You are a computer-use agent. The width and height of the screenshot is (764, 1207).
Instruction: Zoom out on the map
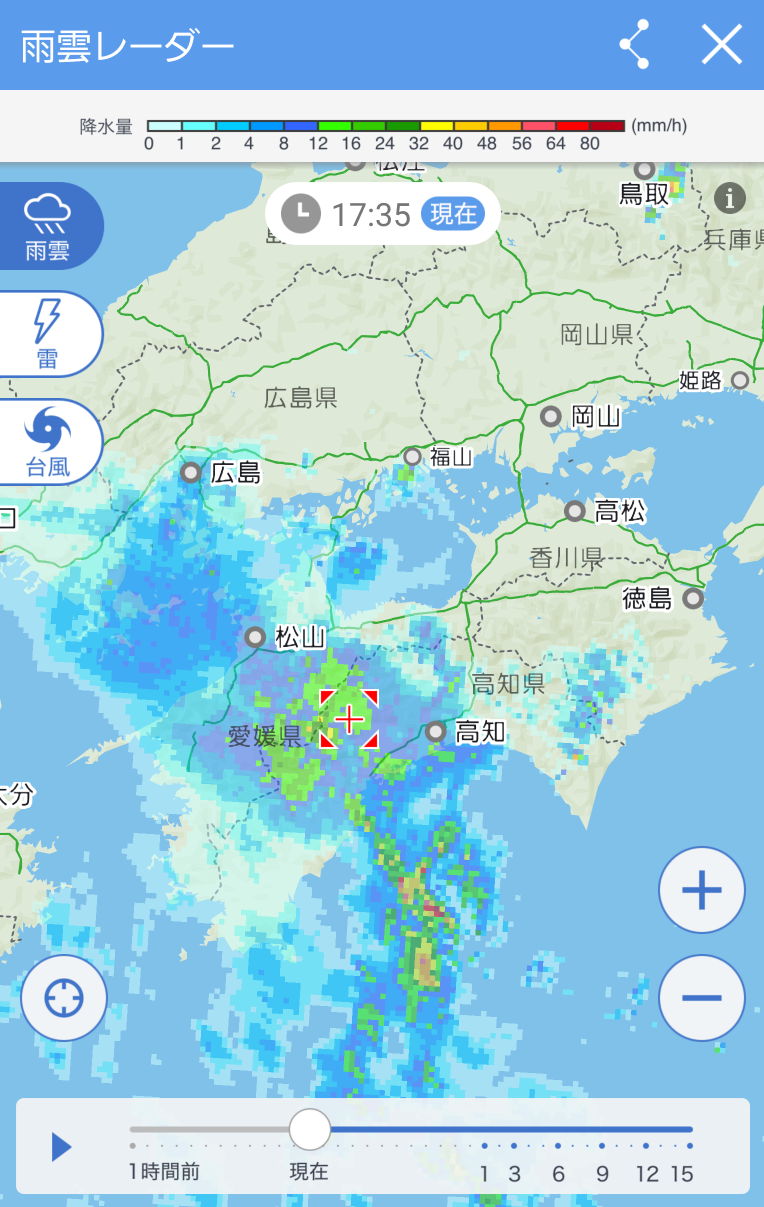click(701, 998)
